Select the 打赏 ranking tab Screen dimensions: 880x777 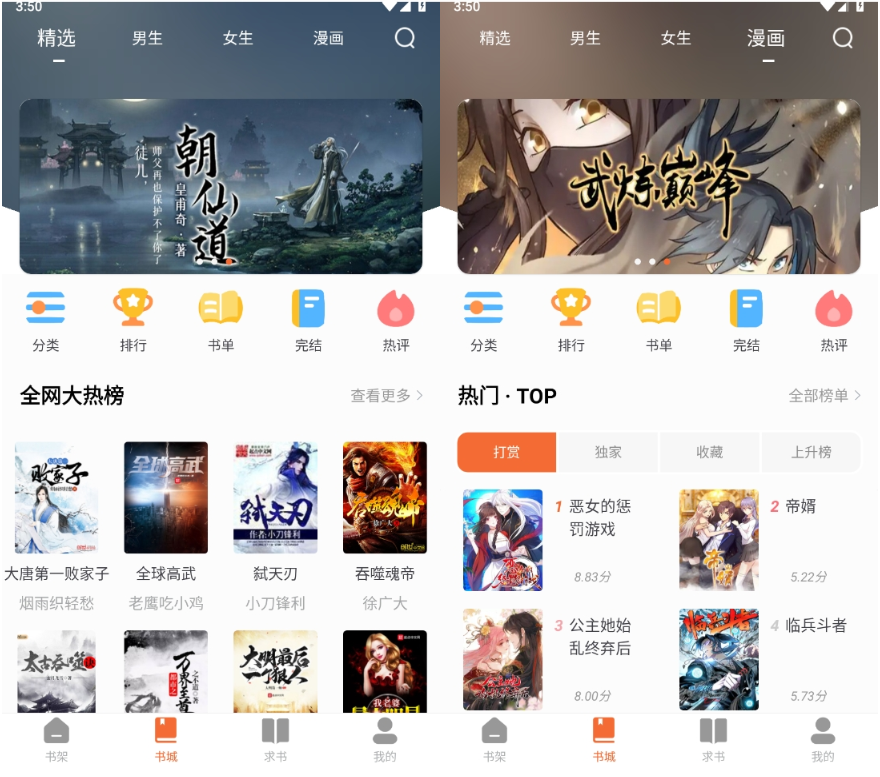[x=506, y=452]
